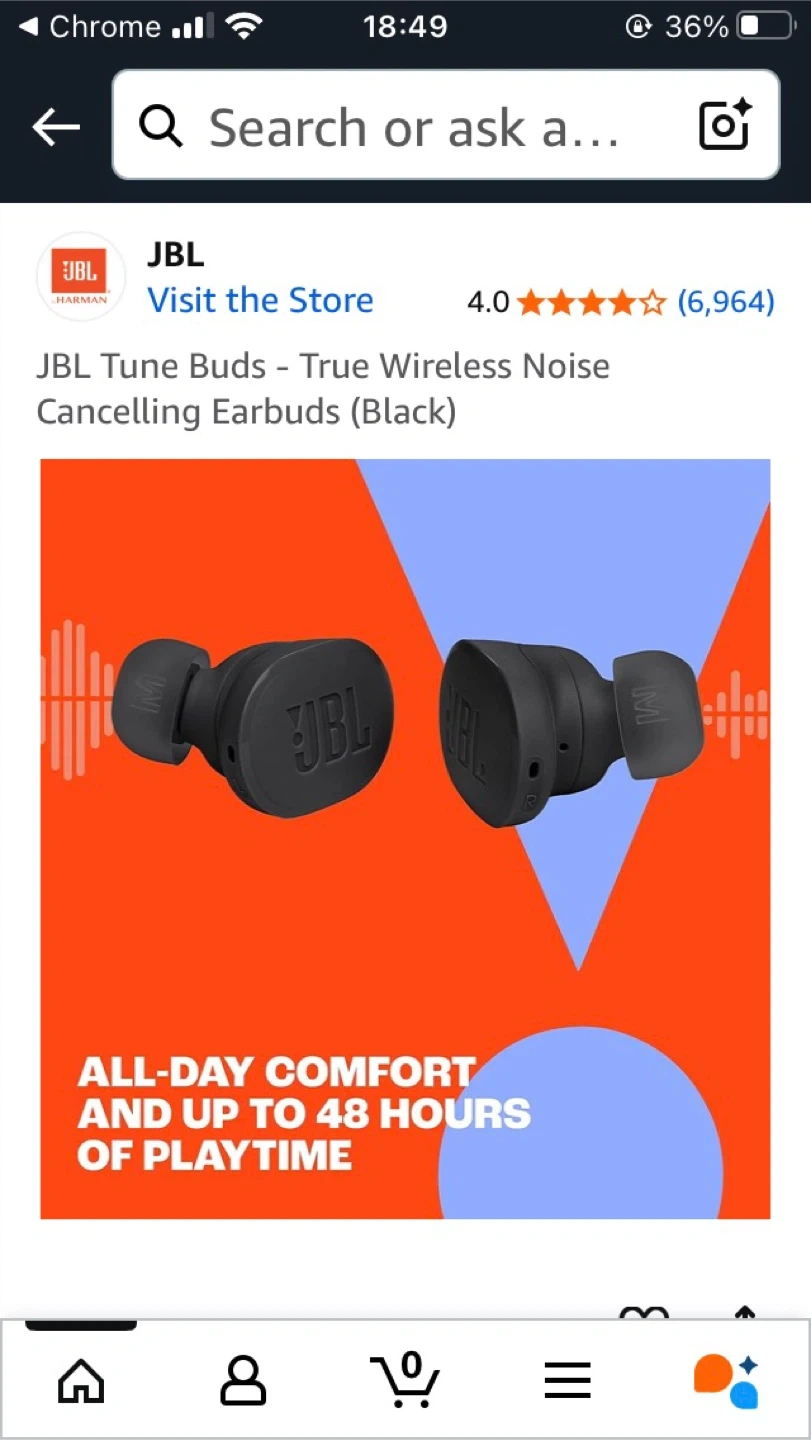Screen dimensions: 811x1440
Task: Go back using the arrow in header
Action: (56, 126)
